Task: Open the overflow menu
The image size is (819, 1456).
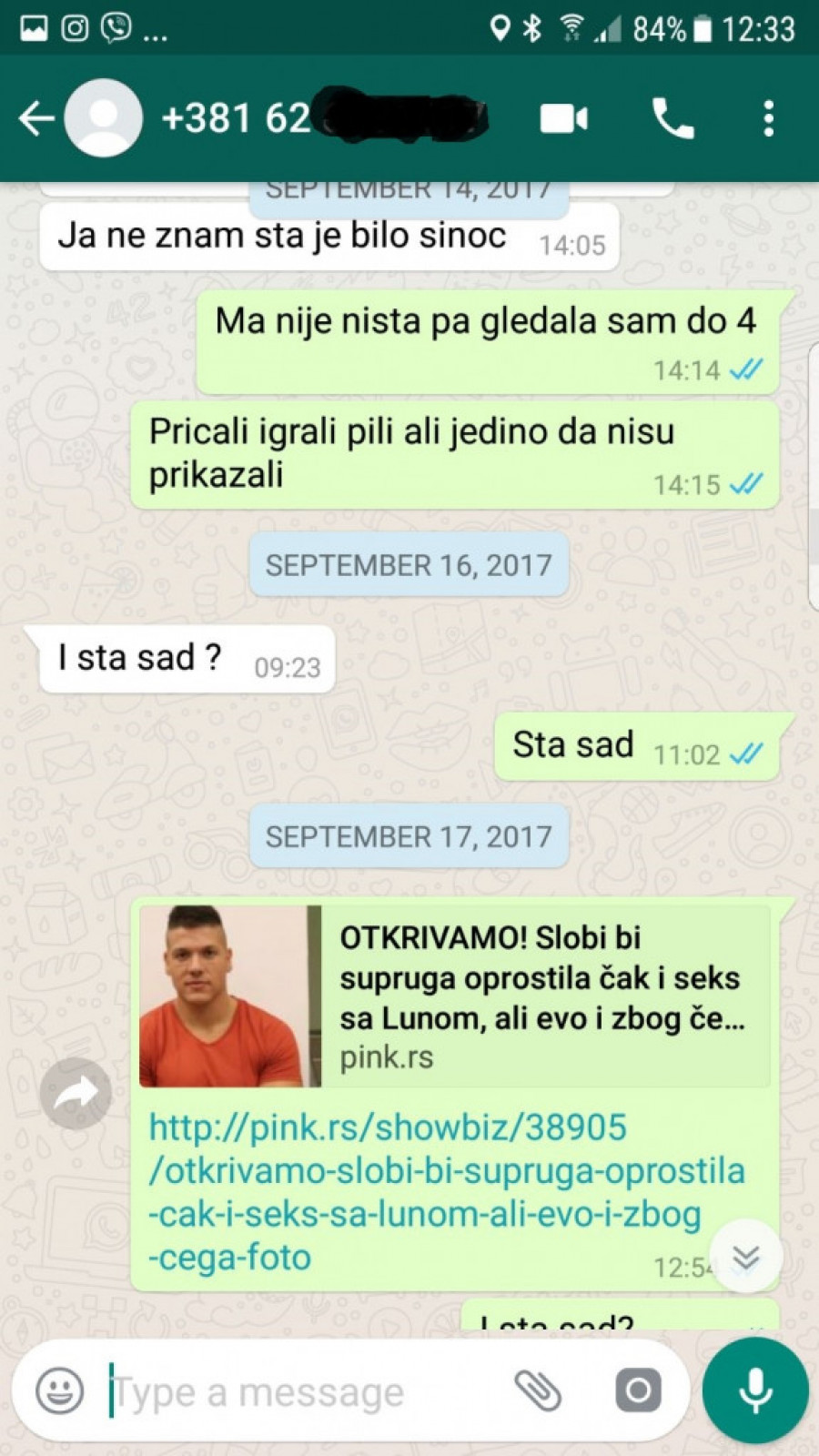Action: coord(769,118)
